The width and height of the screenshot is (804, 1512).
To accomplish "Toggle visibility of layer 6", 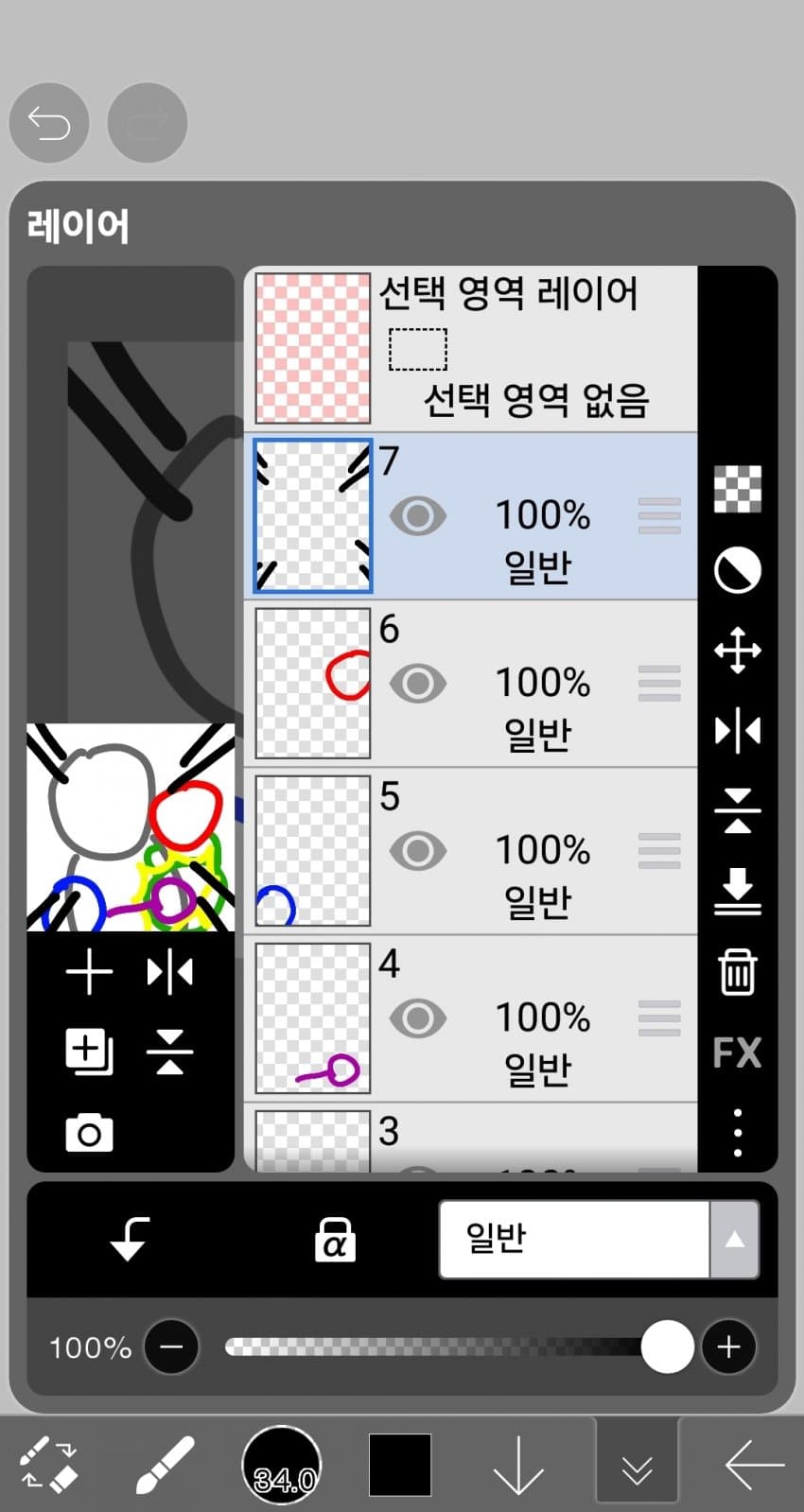I will [417, 683].
